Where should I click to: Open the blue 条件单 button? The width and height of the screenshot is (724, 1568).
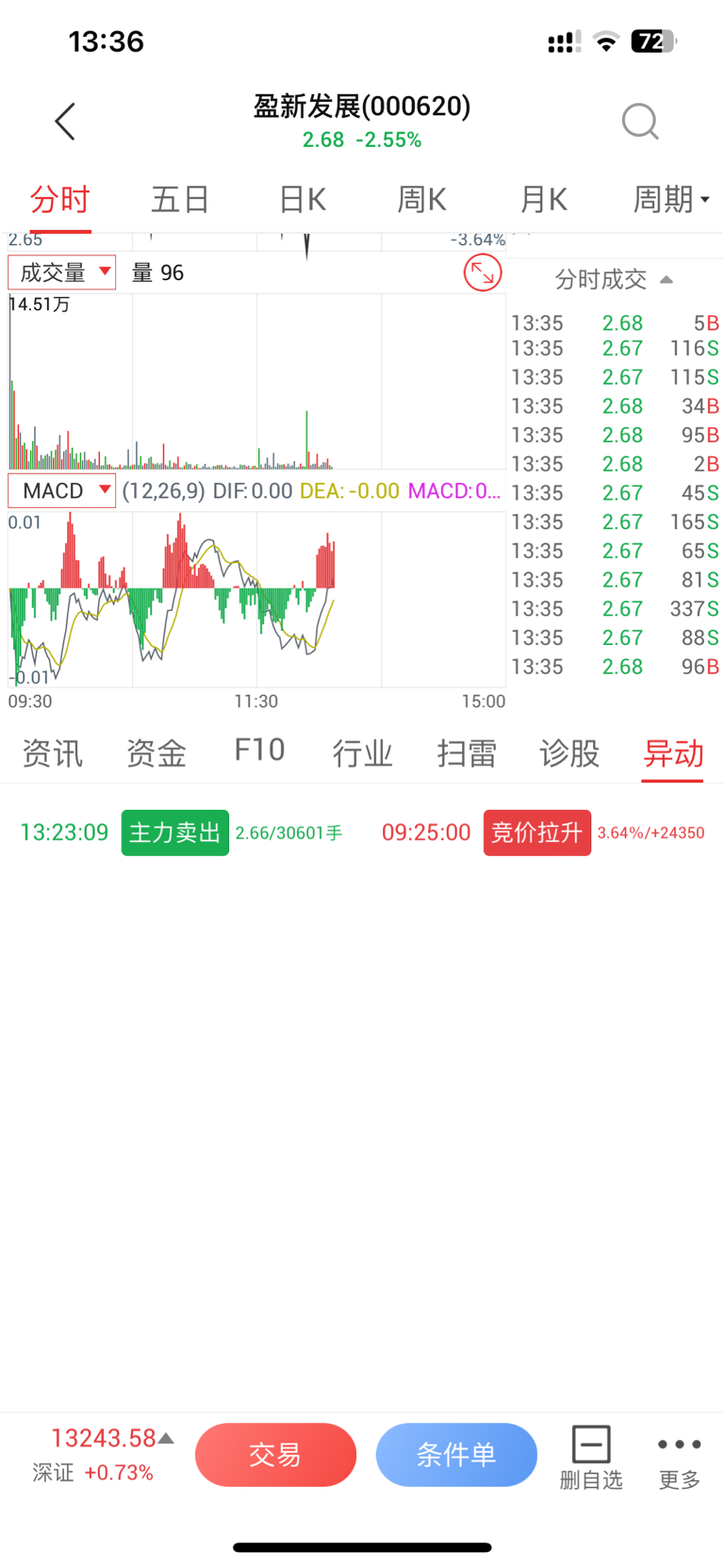click(456, 1454)
